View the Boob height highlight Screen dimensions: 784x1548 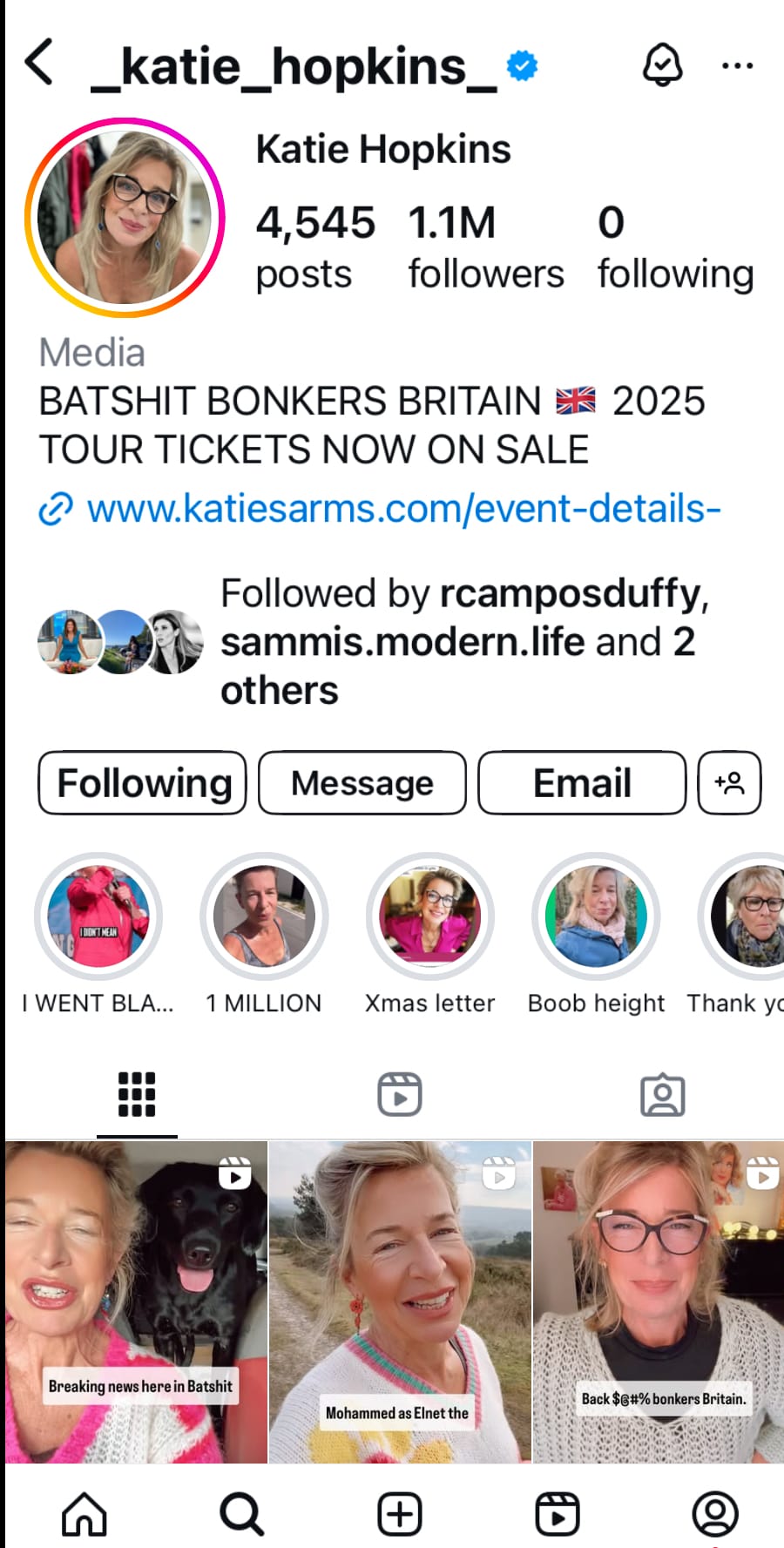click(x=596, y=917)
